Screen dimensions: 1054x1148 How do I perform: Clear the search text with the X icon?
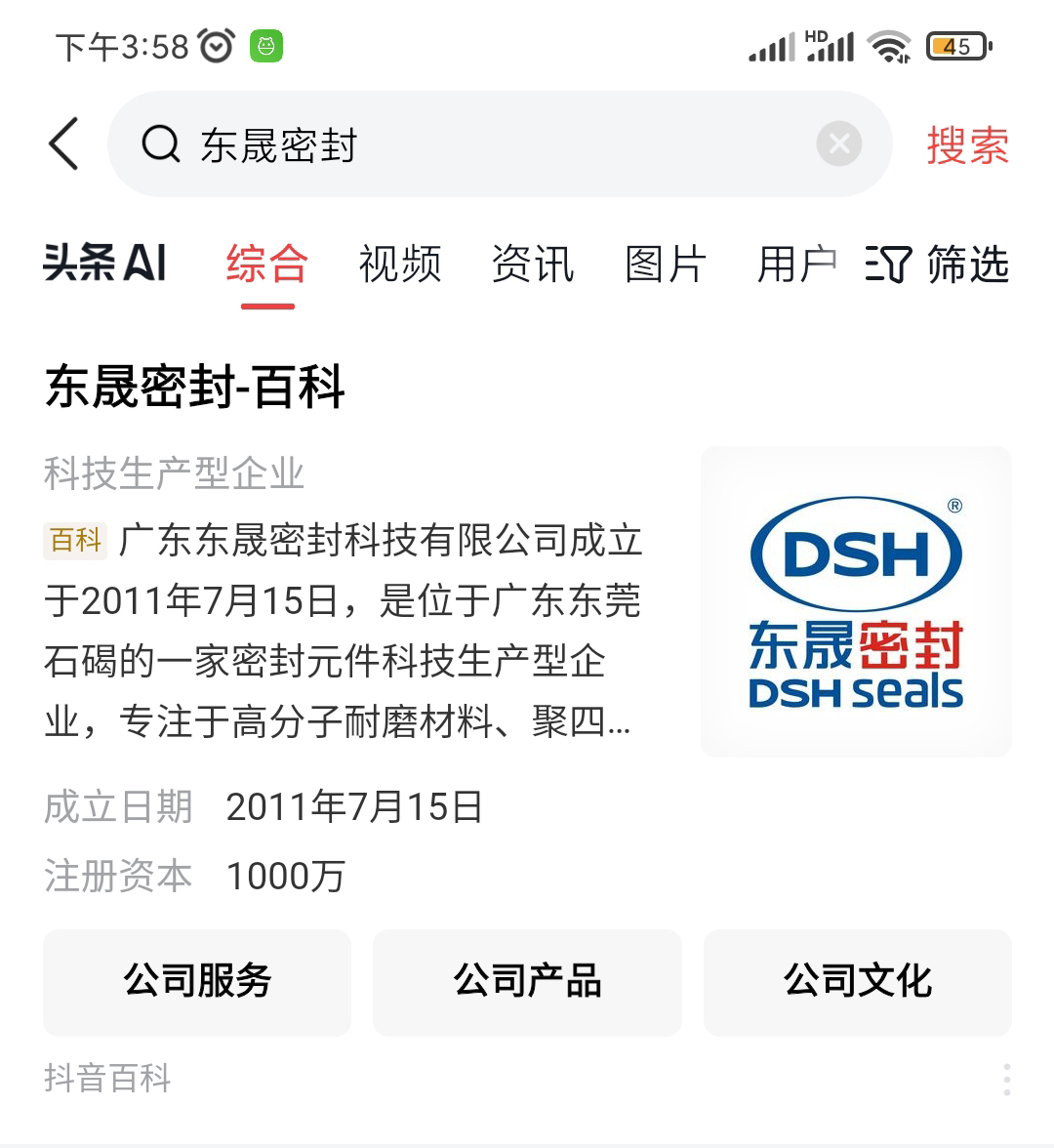click(837, 143)
